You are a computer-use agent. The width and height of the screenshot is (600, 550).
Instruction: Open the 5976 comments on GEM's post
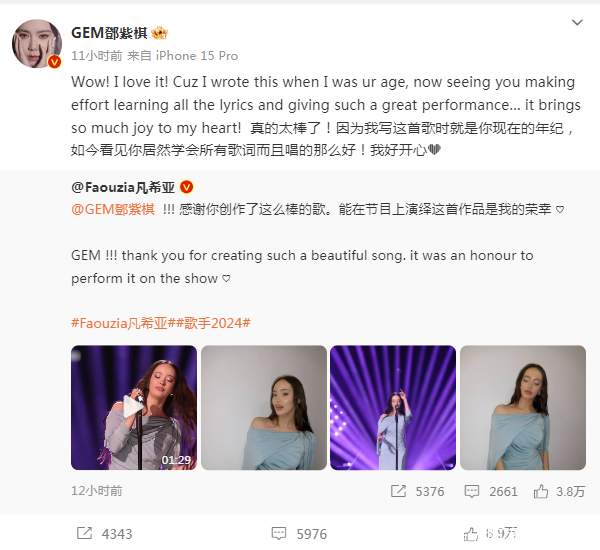coord(301,534)
